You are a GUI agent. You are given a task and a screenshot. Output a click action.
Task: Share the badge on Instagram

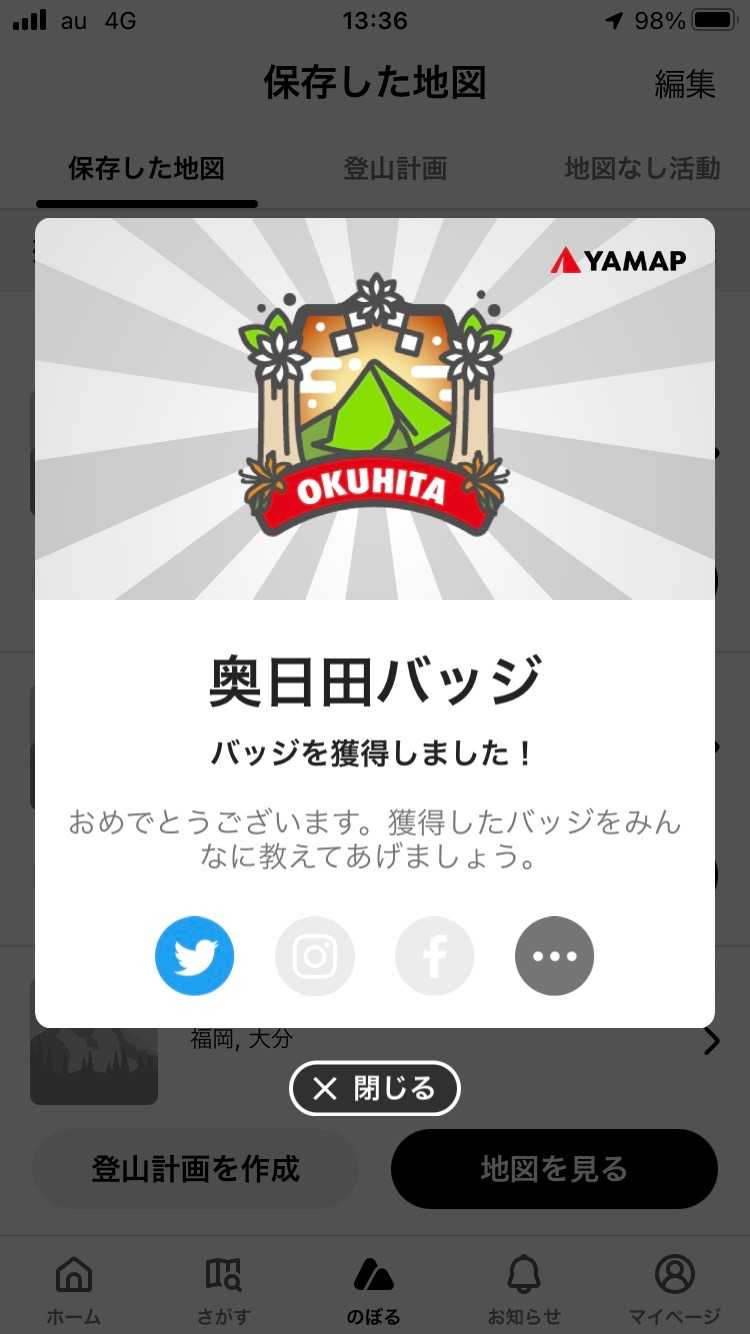[x=315, y=956]
